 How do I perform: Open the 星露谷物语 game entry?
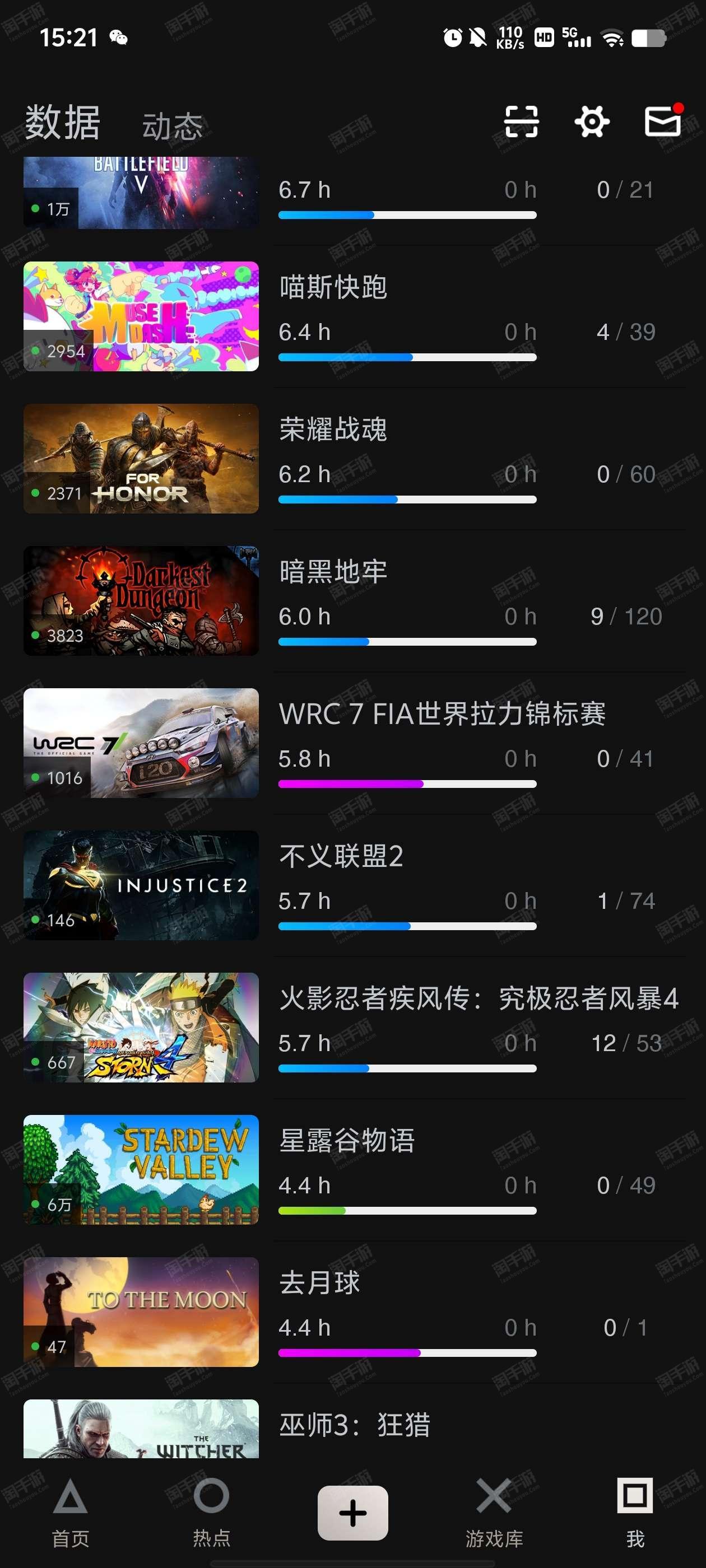[x=355, y=1170]
